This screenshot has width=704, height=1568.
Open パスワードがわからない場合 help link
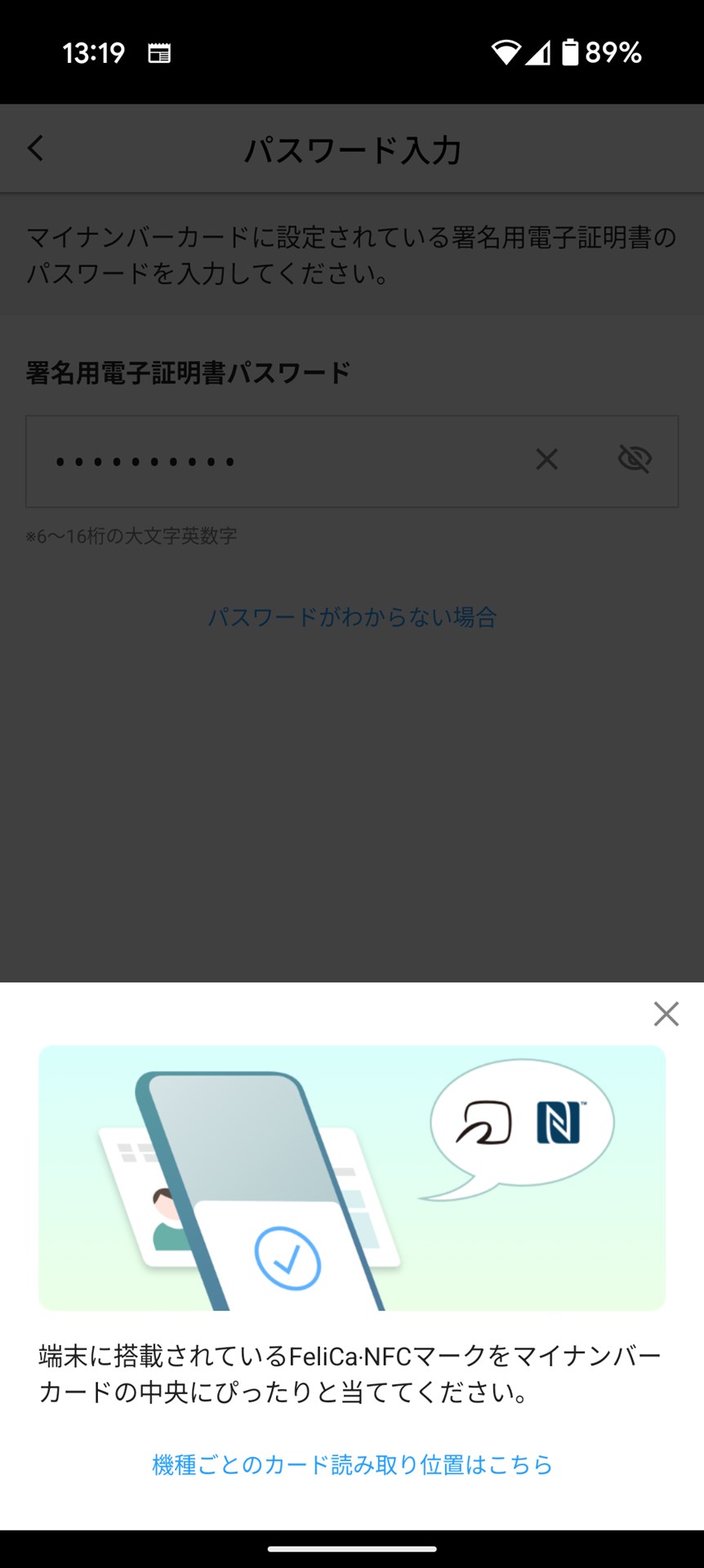(x=352, y=618)
